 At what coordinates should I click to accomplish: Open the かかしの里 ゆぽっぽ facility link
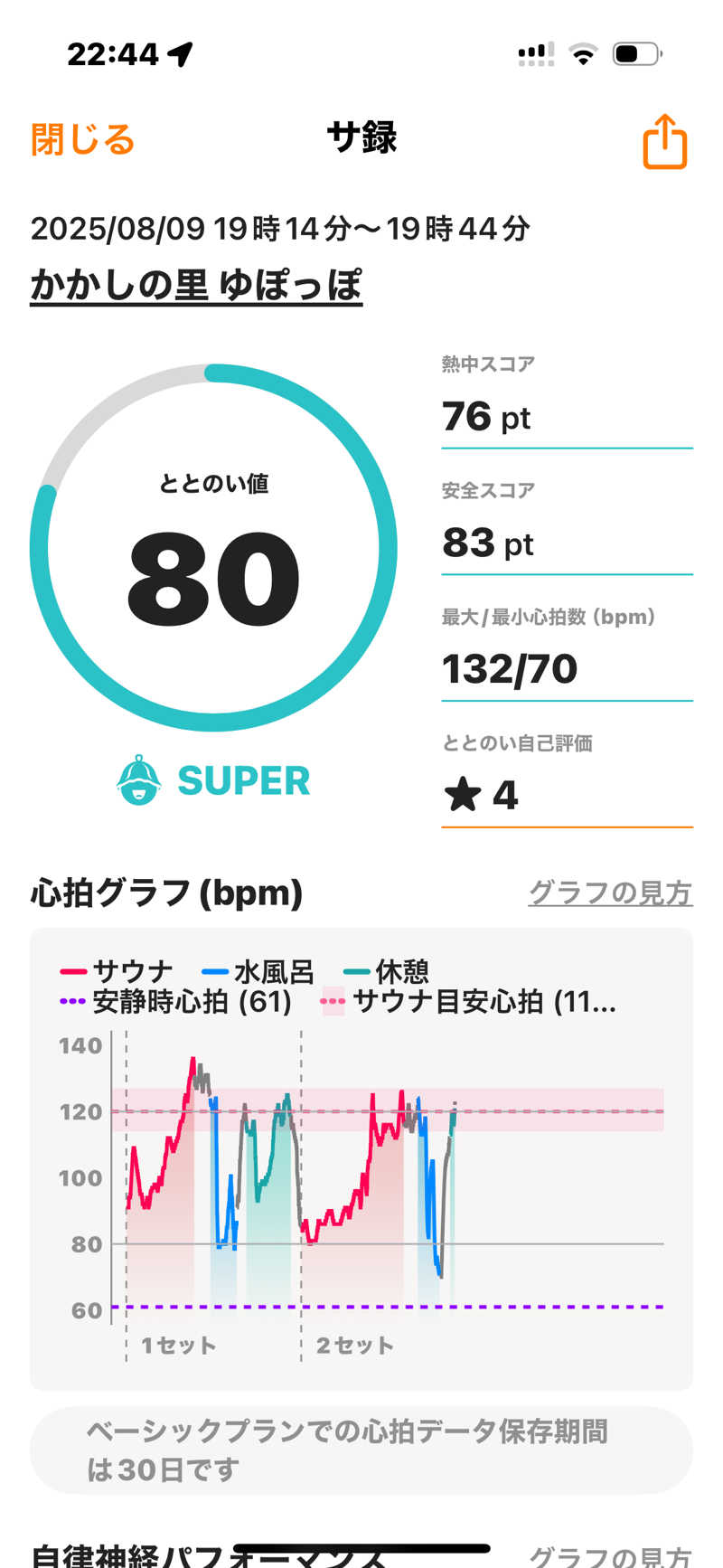point(196,285)
